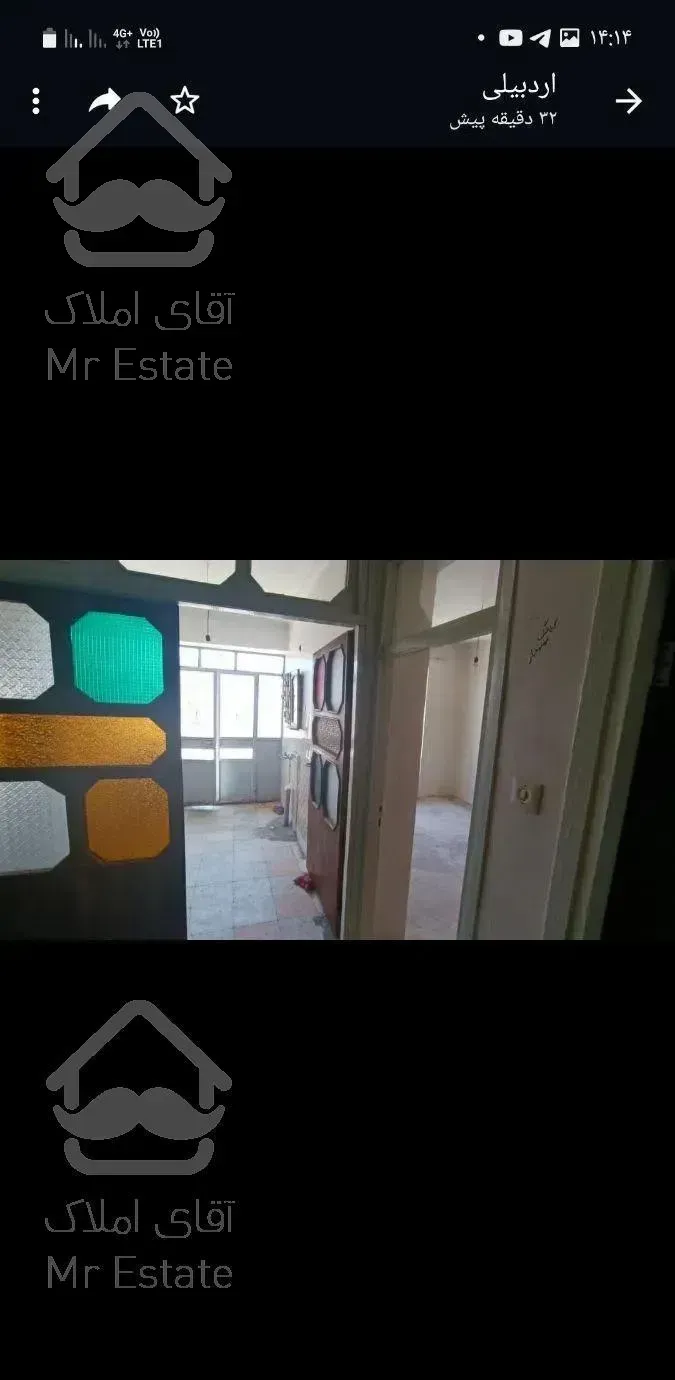675x1380 pixels.
Task: Open the three-dot overflow menu
Action: (x=36, y=101)
